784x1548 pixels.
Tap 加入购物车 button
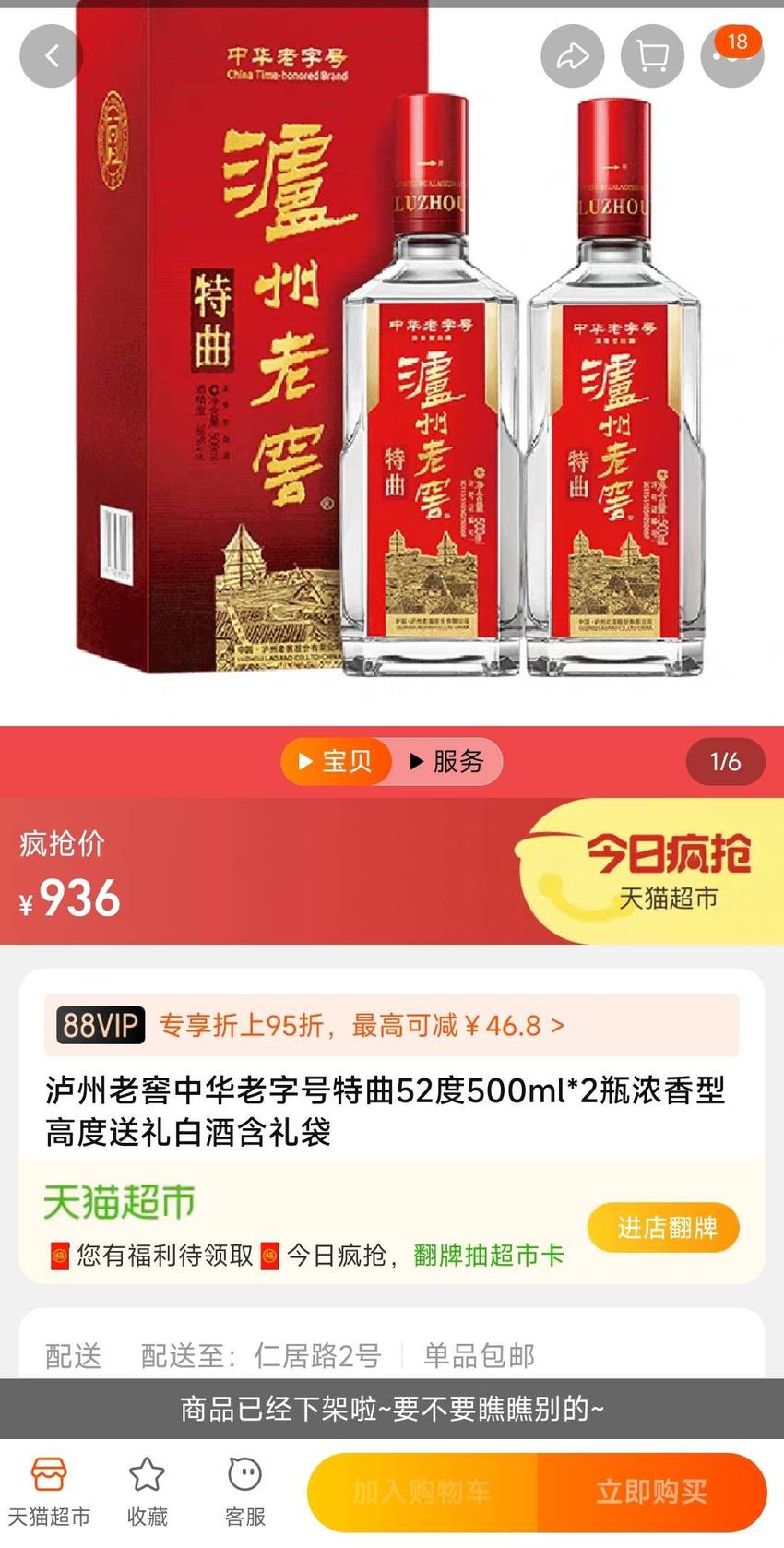(422, 1492)
